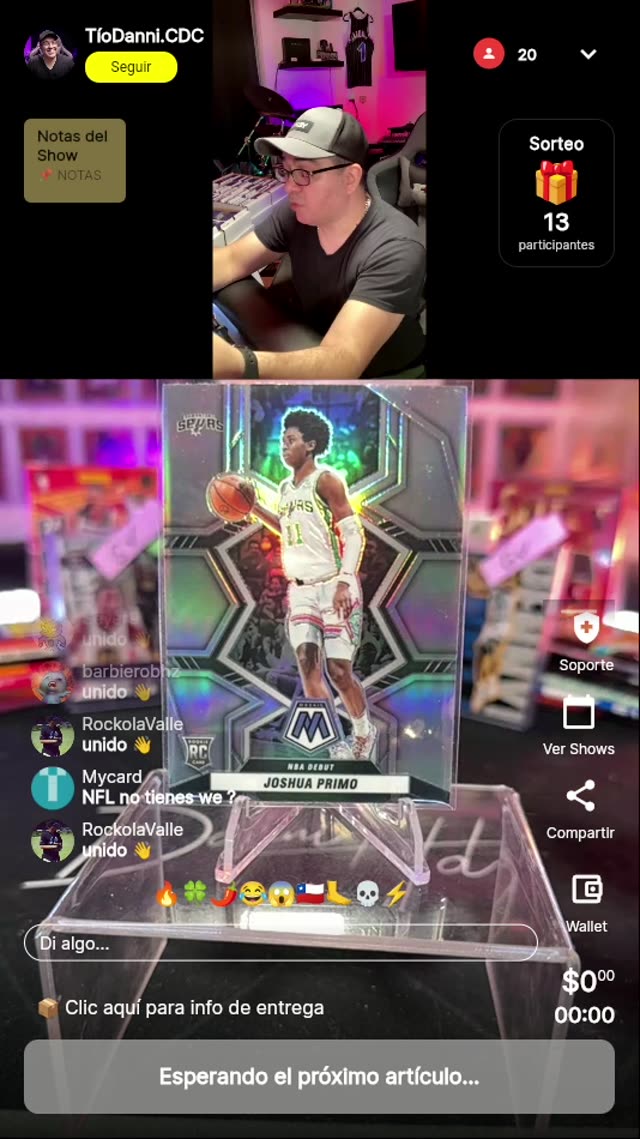Send the lightning bolt emoji reaction

[396, 895]
